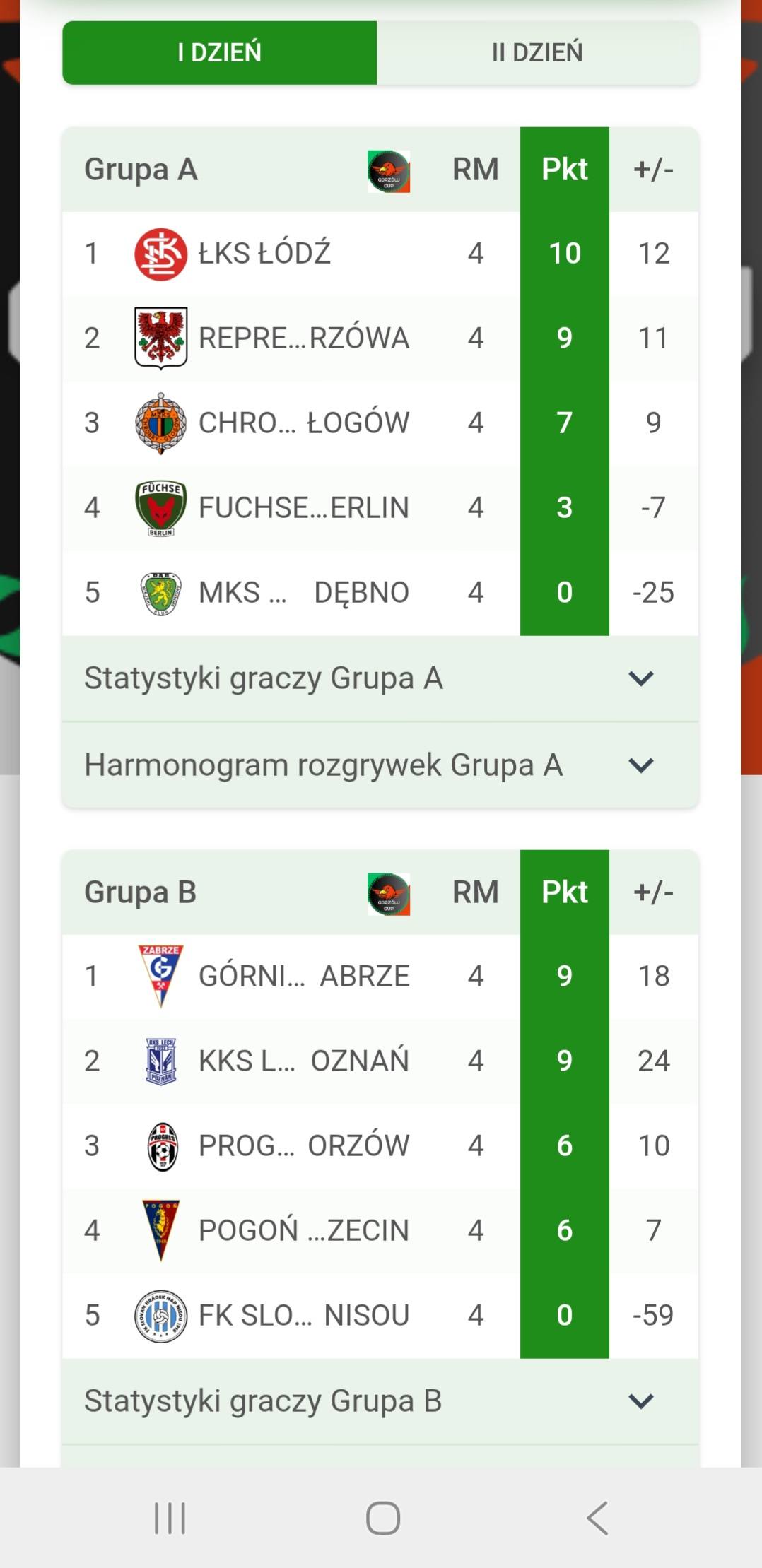Expand Statystyki graczy Grupa B
This screenshot has height=1568, width=762.
(380, 1401)
